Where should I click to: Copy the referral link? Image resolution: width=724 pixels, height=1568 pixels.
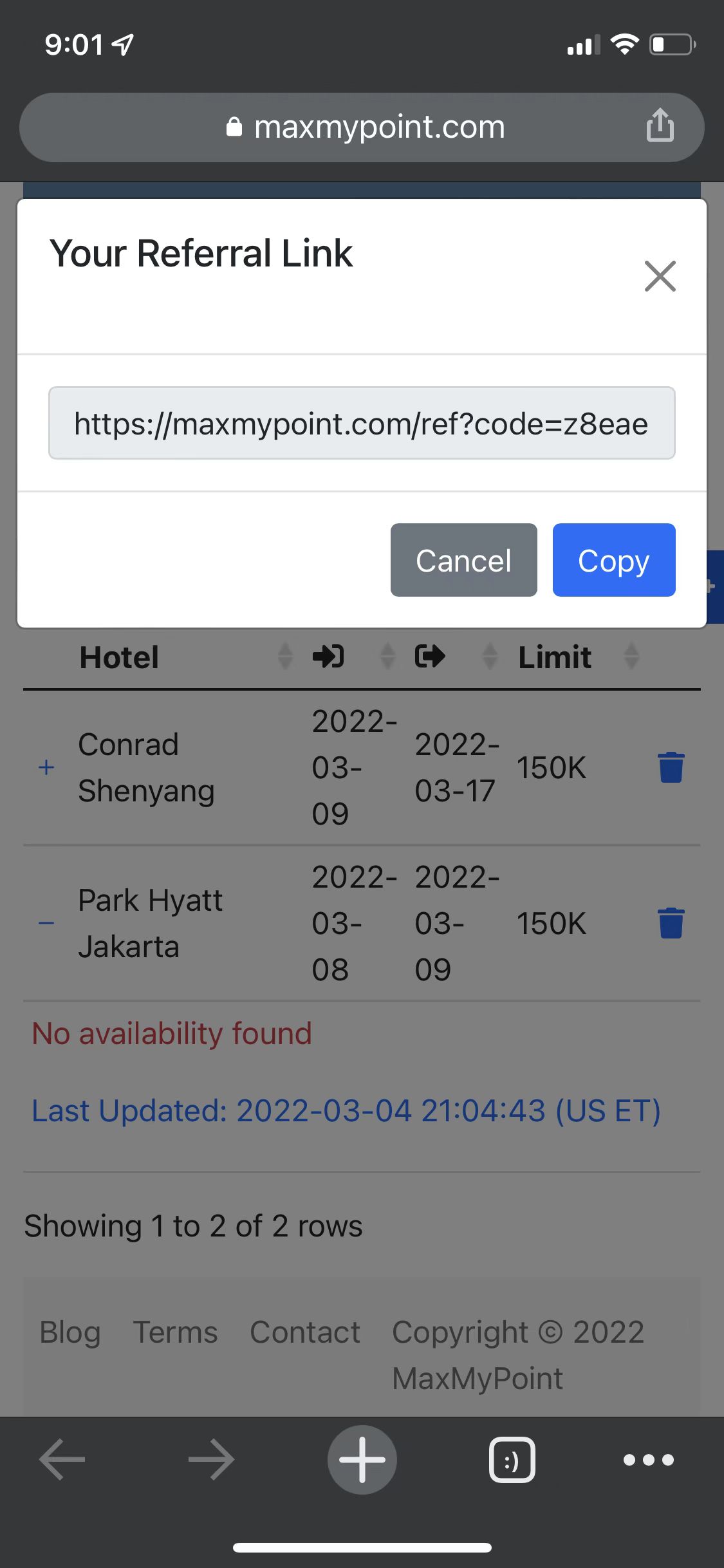point(614,560)
